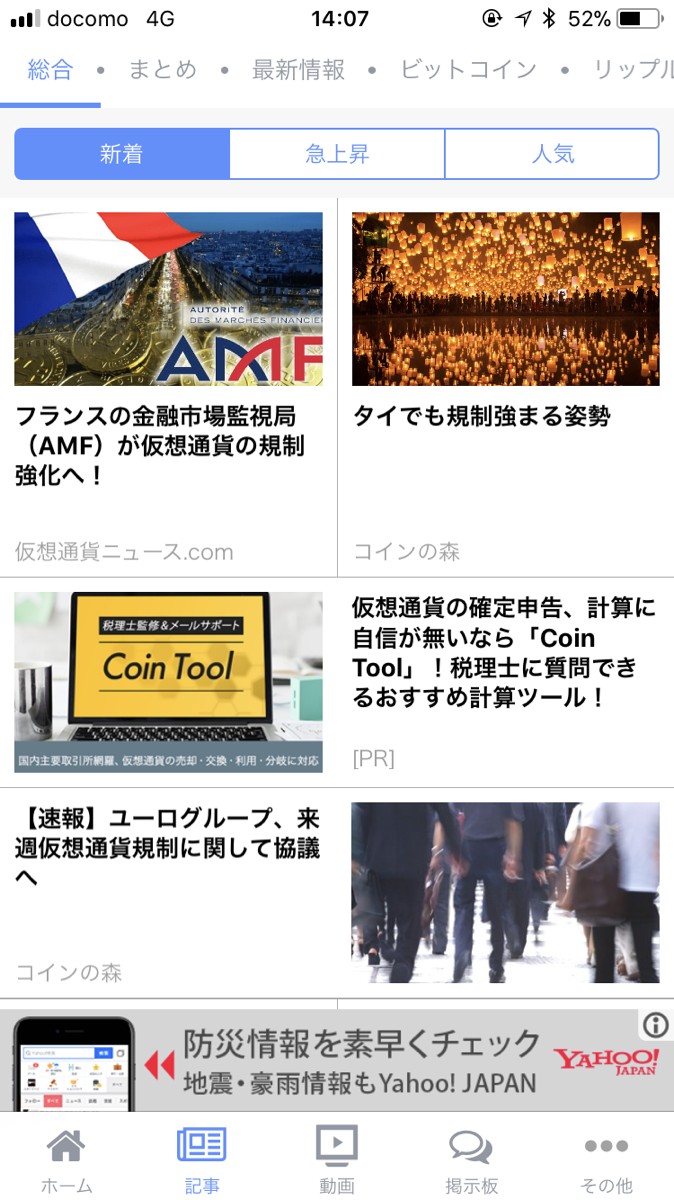674x1200 pixels.
Task: Select the 総合 top tab
Action: click(x=50, y=70)
